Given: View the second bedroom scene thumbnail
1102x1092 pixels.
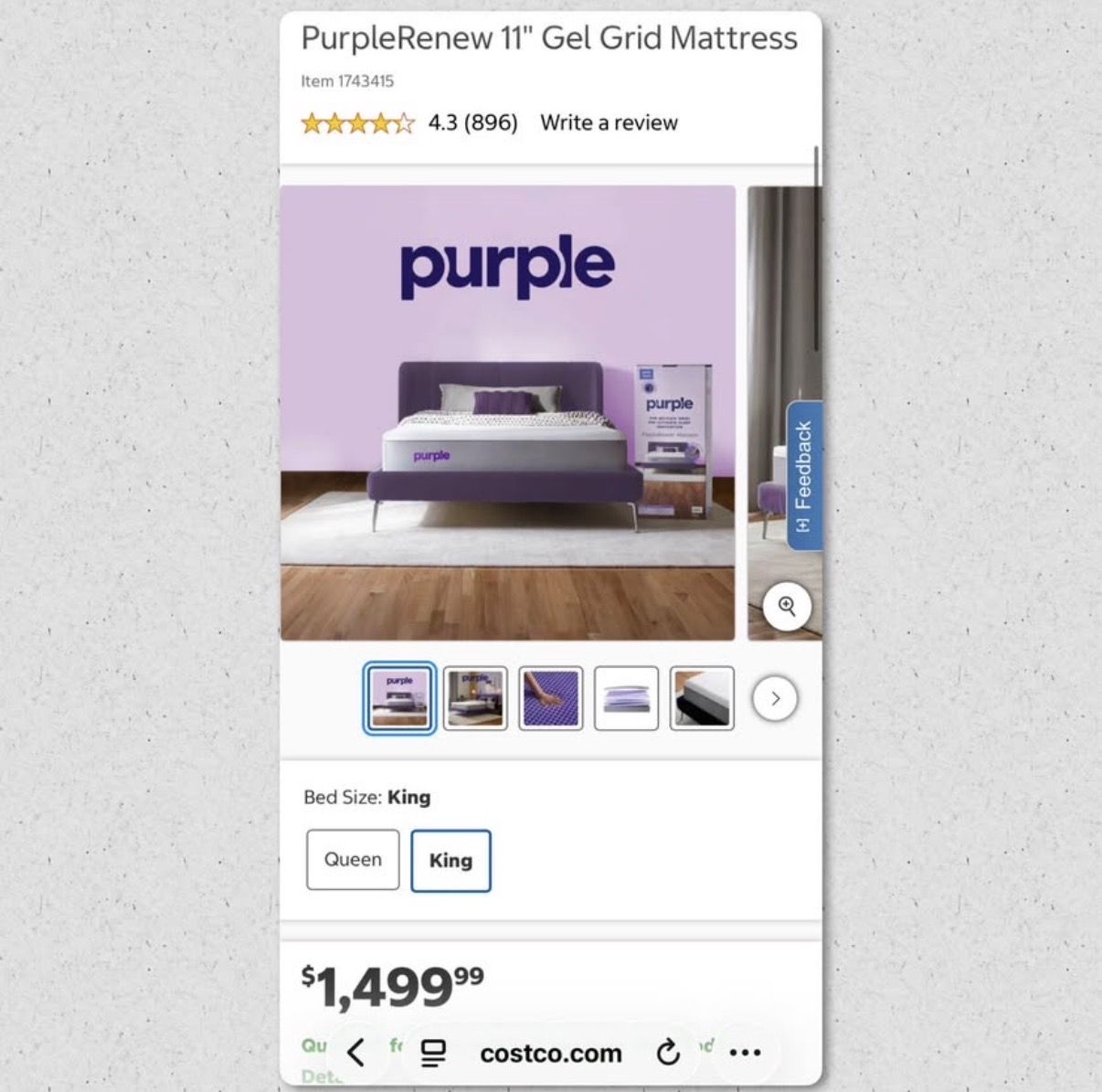Looking at the screenshot, I should coord(475,699).
